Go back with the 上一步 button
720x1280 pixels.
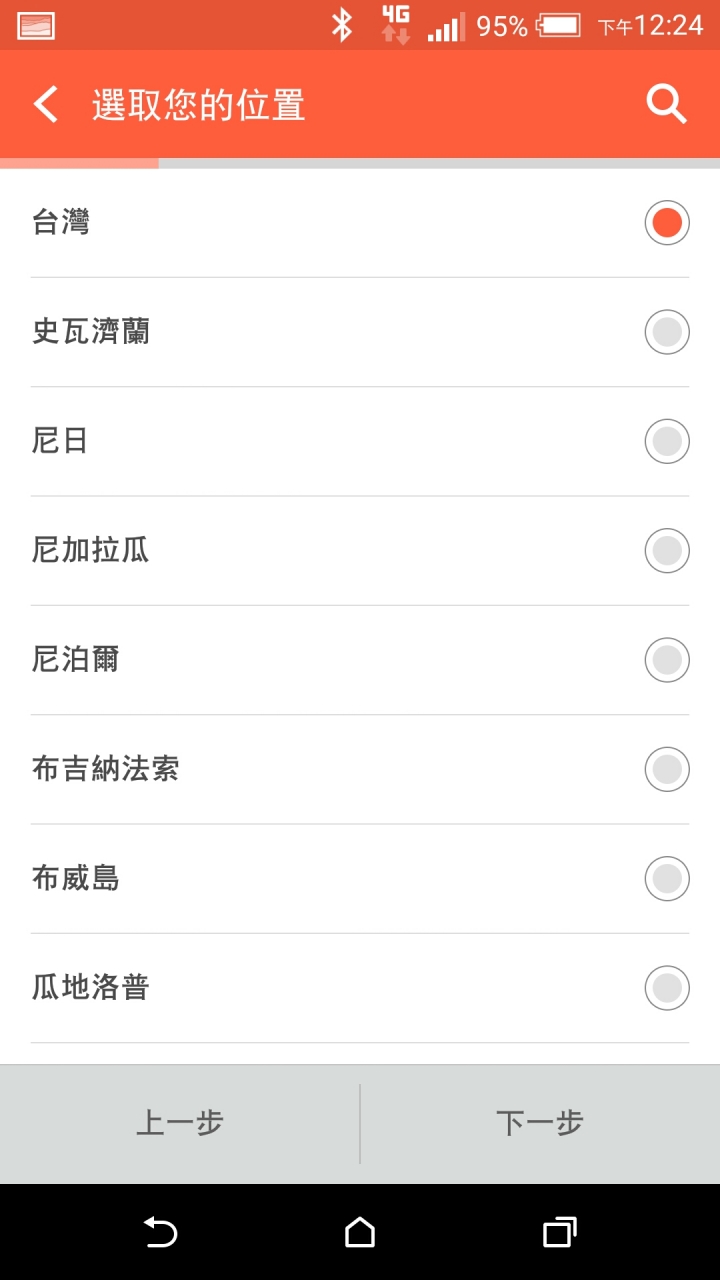coord(180,1124)
